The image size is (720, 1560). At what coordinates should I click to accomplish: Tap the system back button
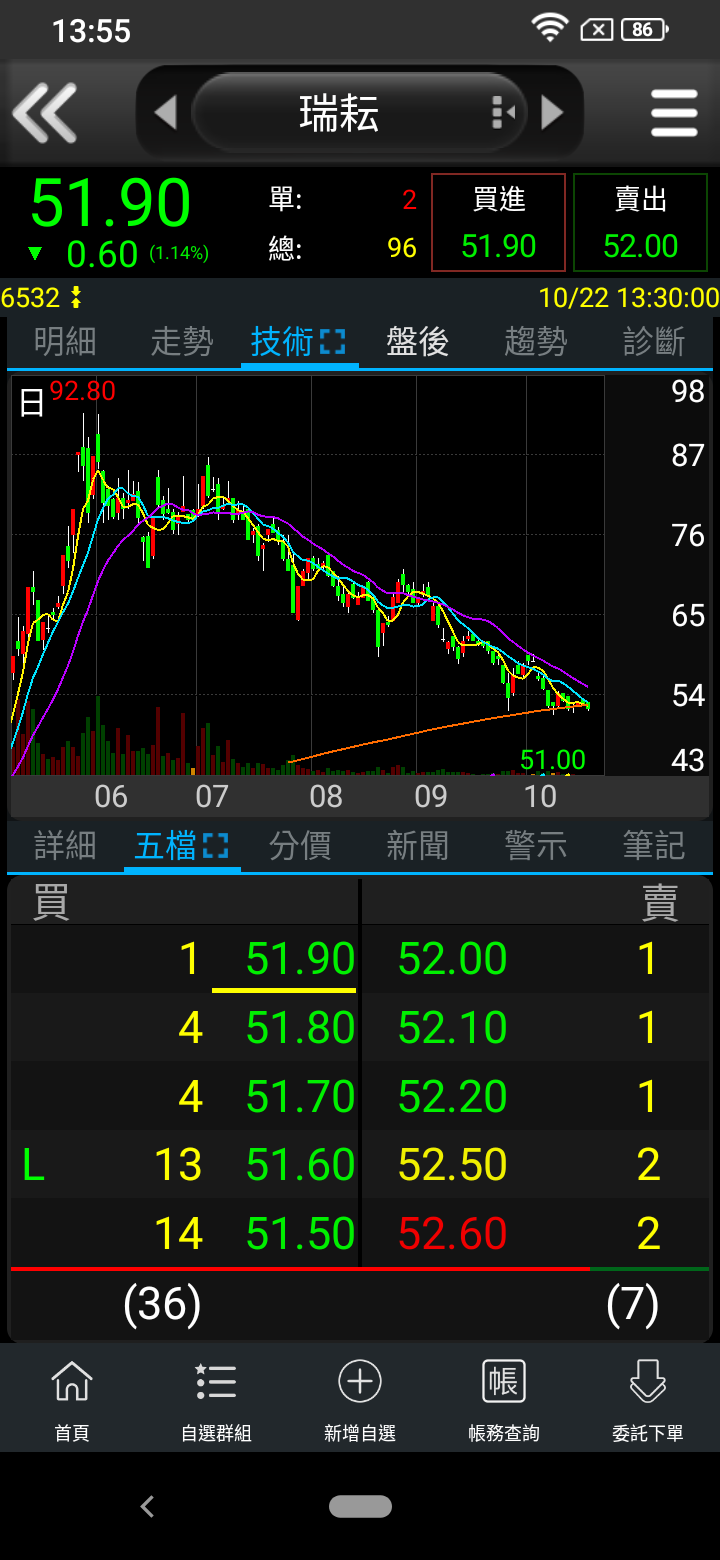click(x=148, y=1506)
